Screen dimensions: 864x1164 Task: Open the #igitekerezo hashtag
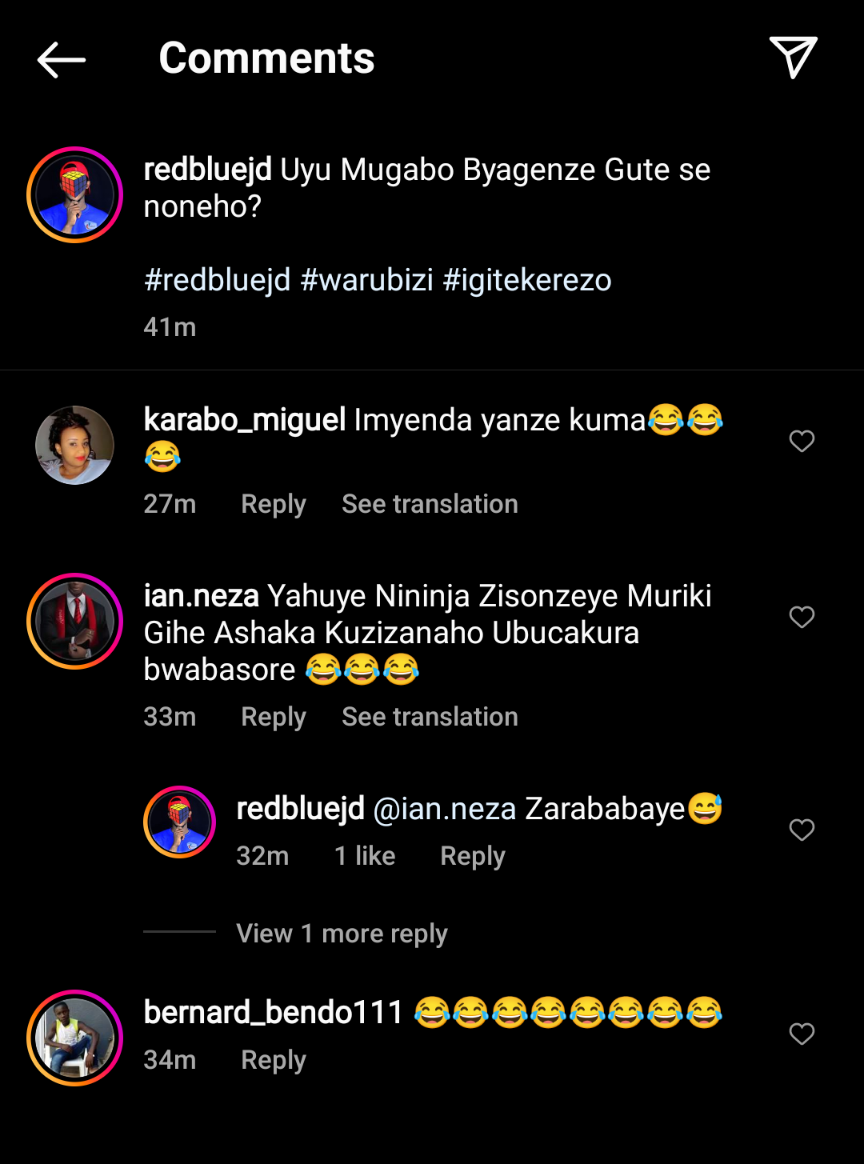click(x=526, y=280)
